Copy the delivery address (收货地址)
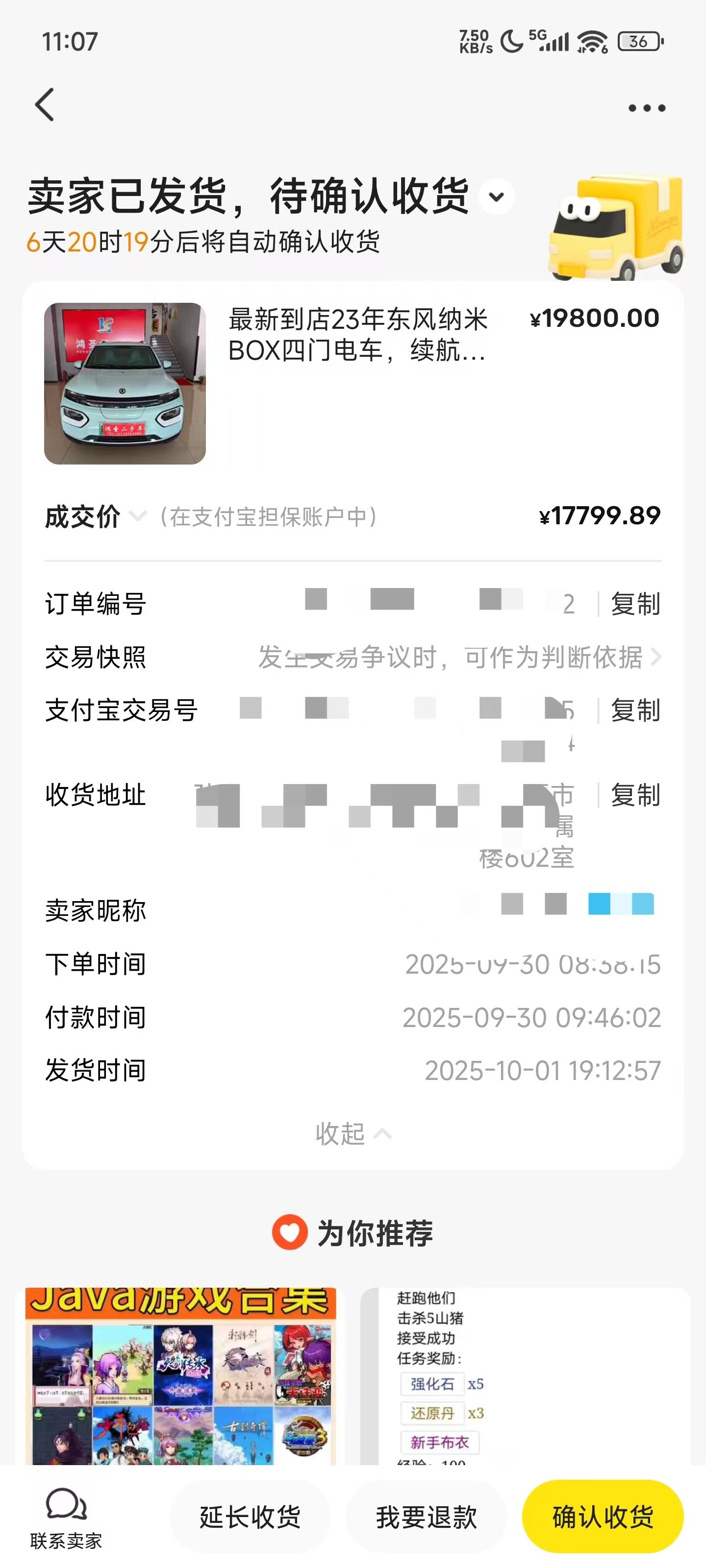 [635, 795]
